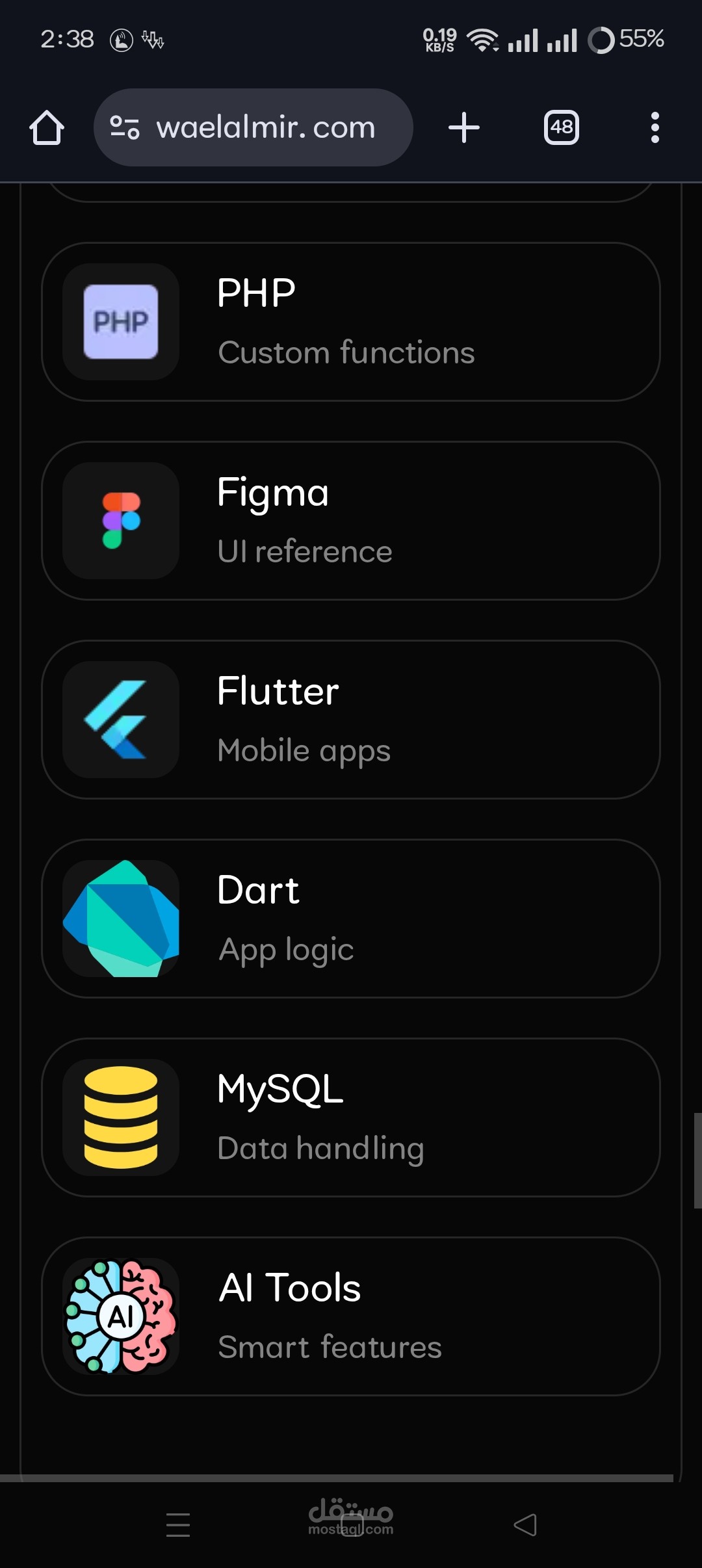View site info for waelalmir.com

[x=124, y=127]
